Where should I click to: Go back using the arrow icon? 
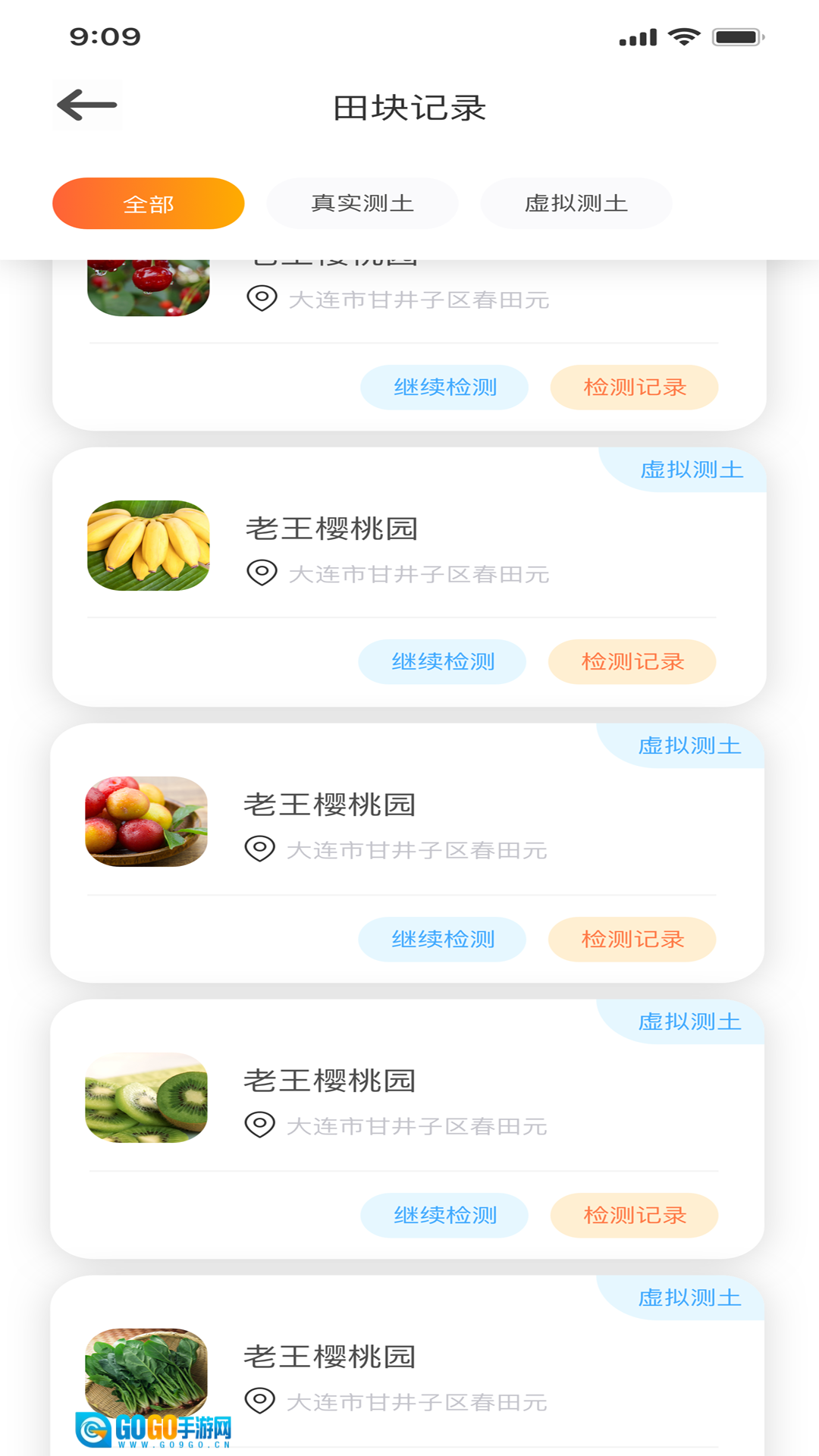pos(87,105)
